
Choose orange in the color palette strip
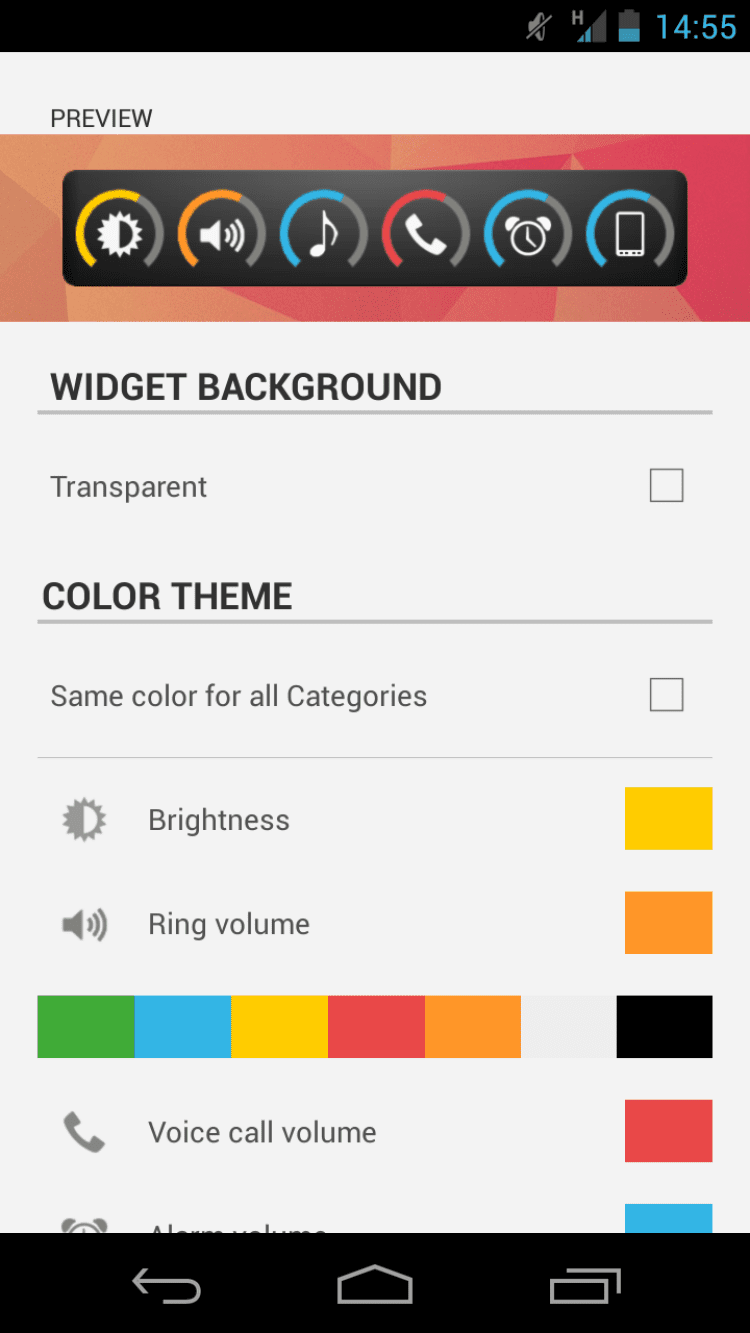472,1026
